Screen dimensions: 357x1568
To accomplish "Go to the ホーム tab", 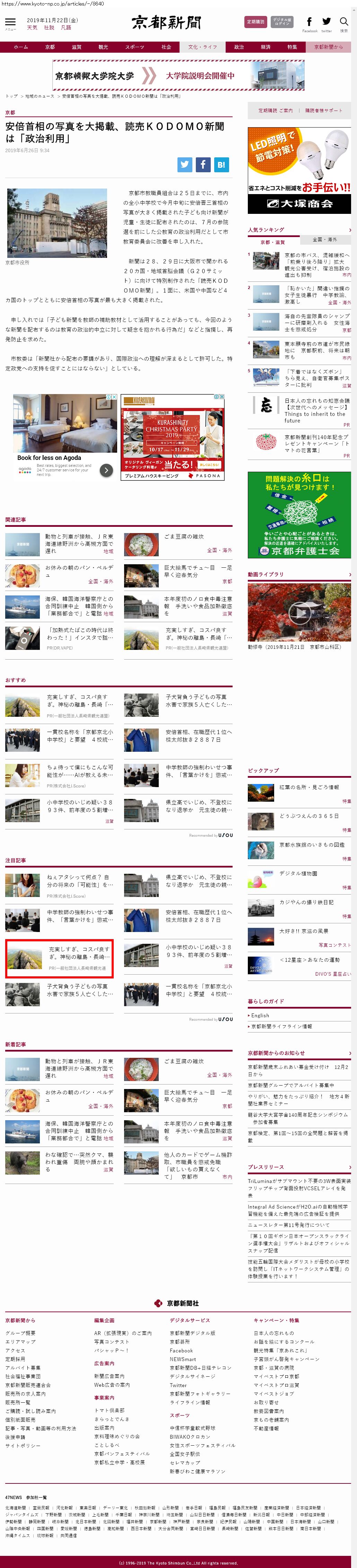I will 21,47.
